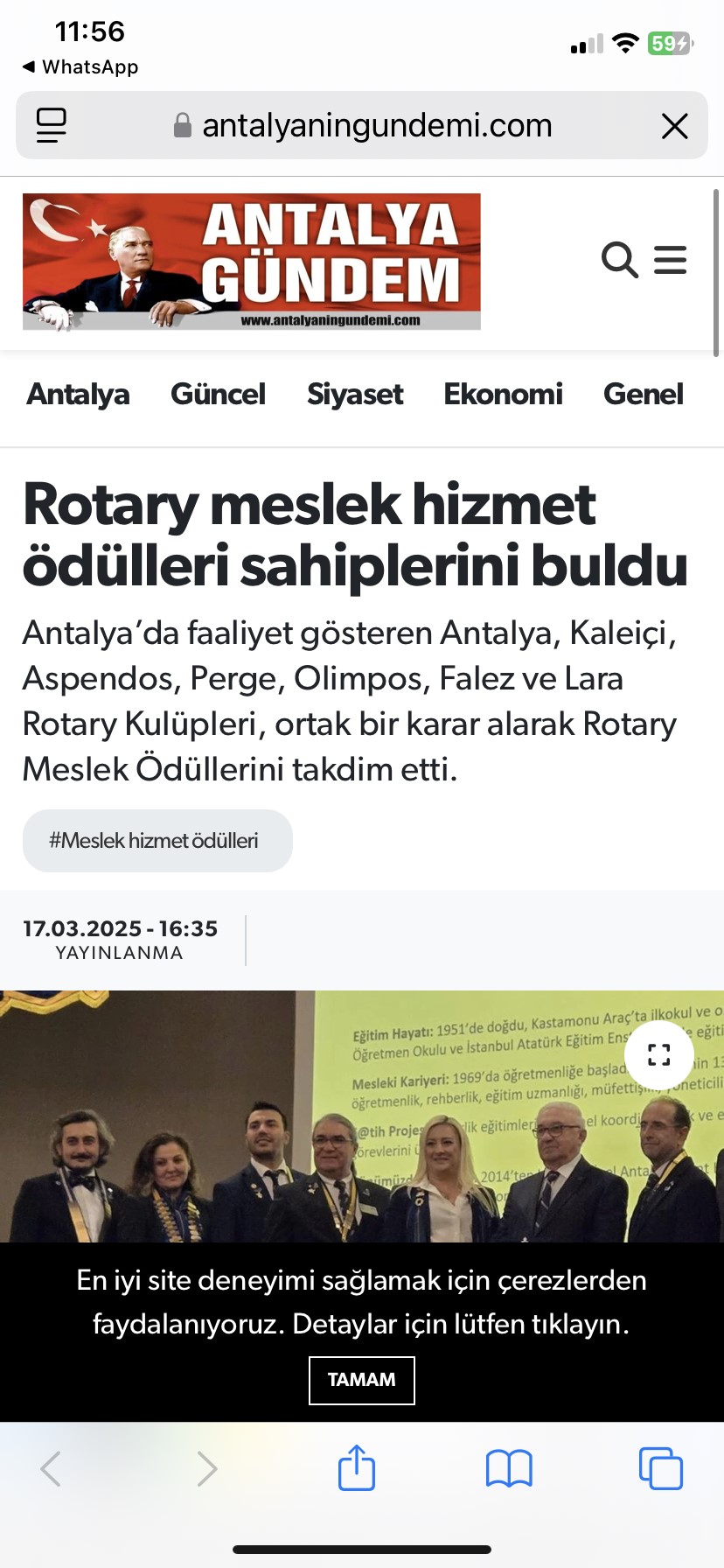
Task: Close the page with the X
Action: 674,126
